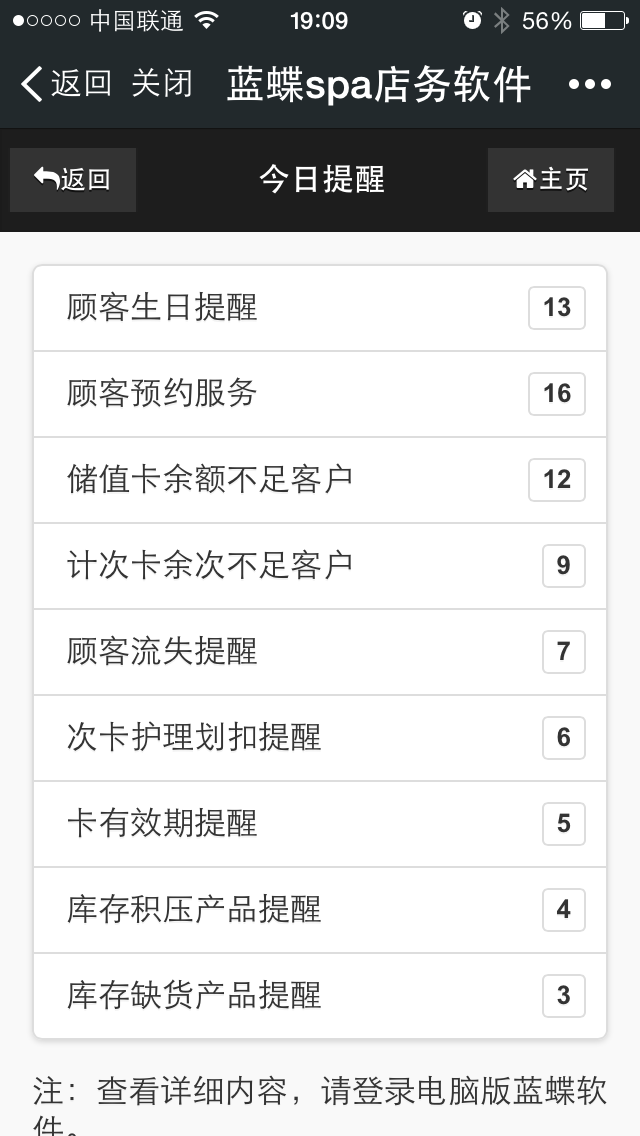Close the web page with 关闭
This screenshot has width=640, height=1136.
tap(162, 83)
